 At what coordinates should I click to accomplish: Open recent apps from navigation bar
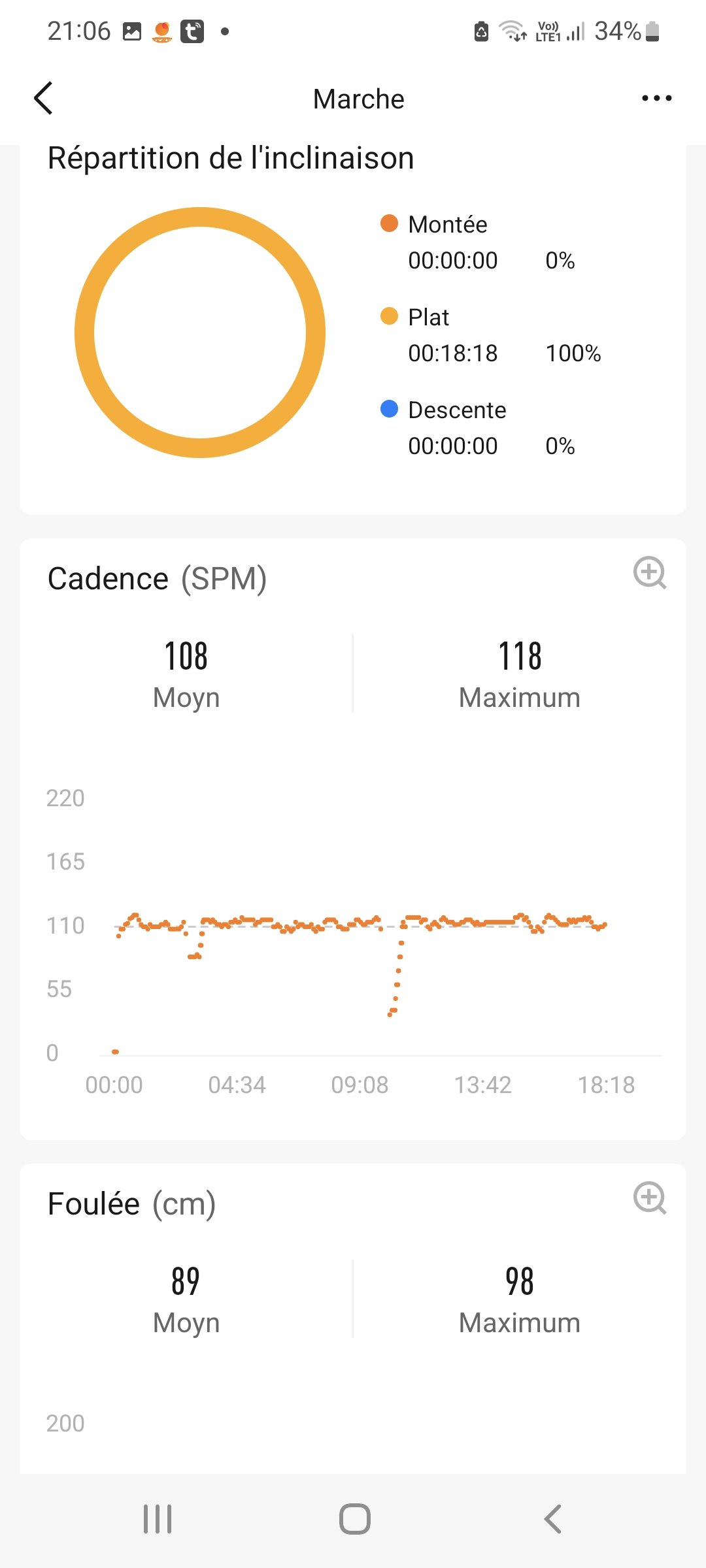coord(158,1519)
